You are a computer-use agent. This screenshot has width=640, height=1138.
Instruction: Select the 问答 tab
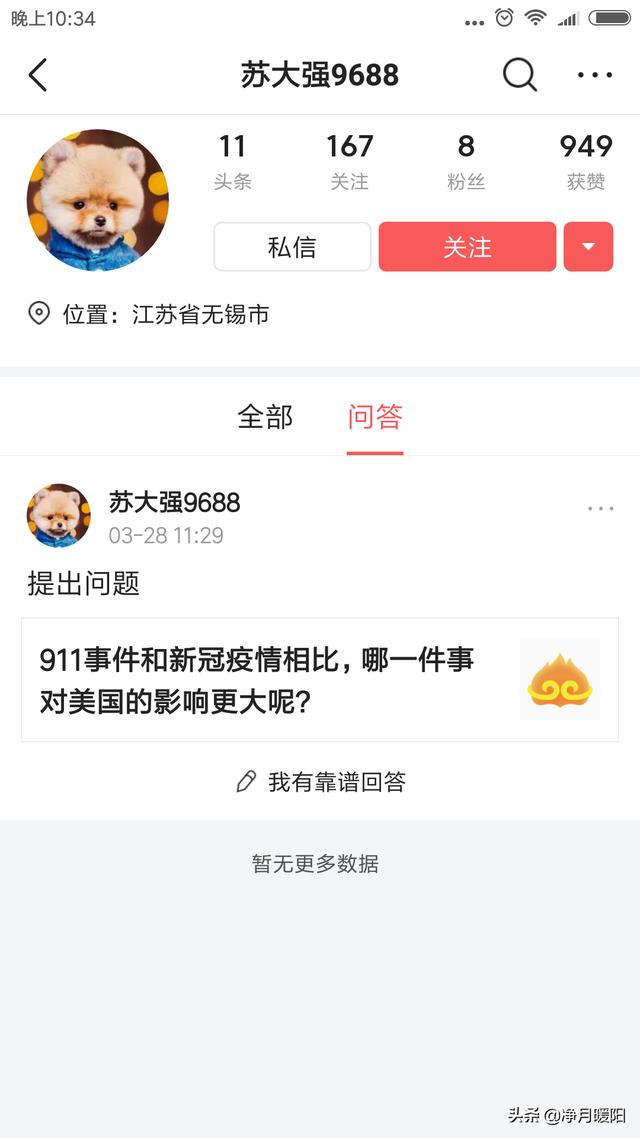[375, 417]
